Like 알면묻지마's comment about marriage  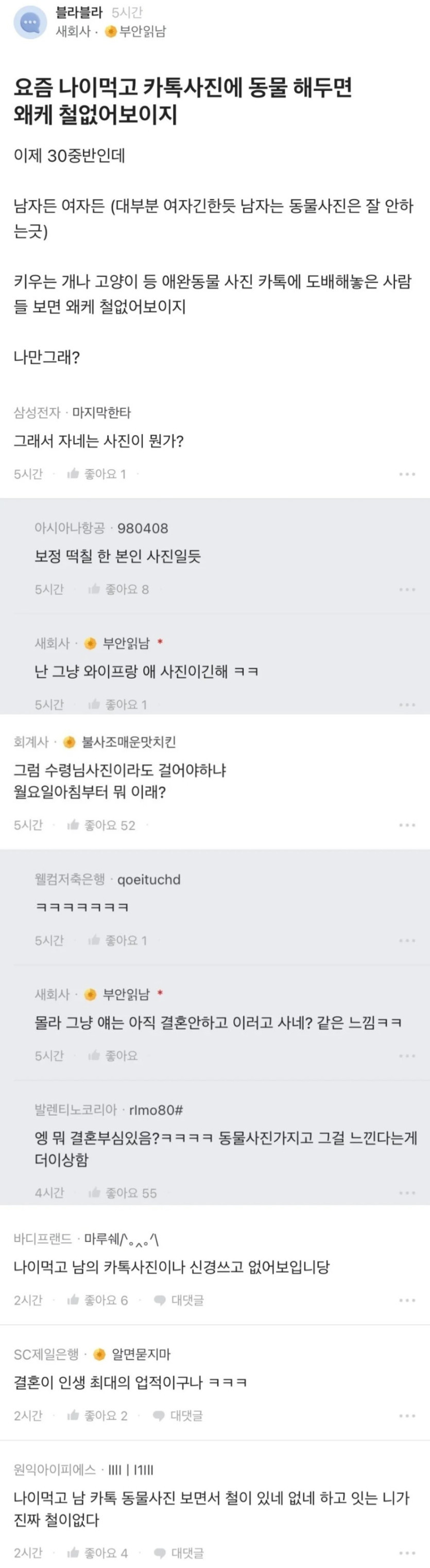click(x=97, y=1416)
